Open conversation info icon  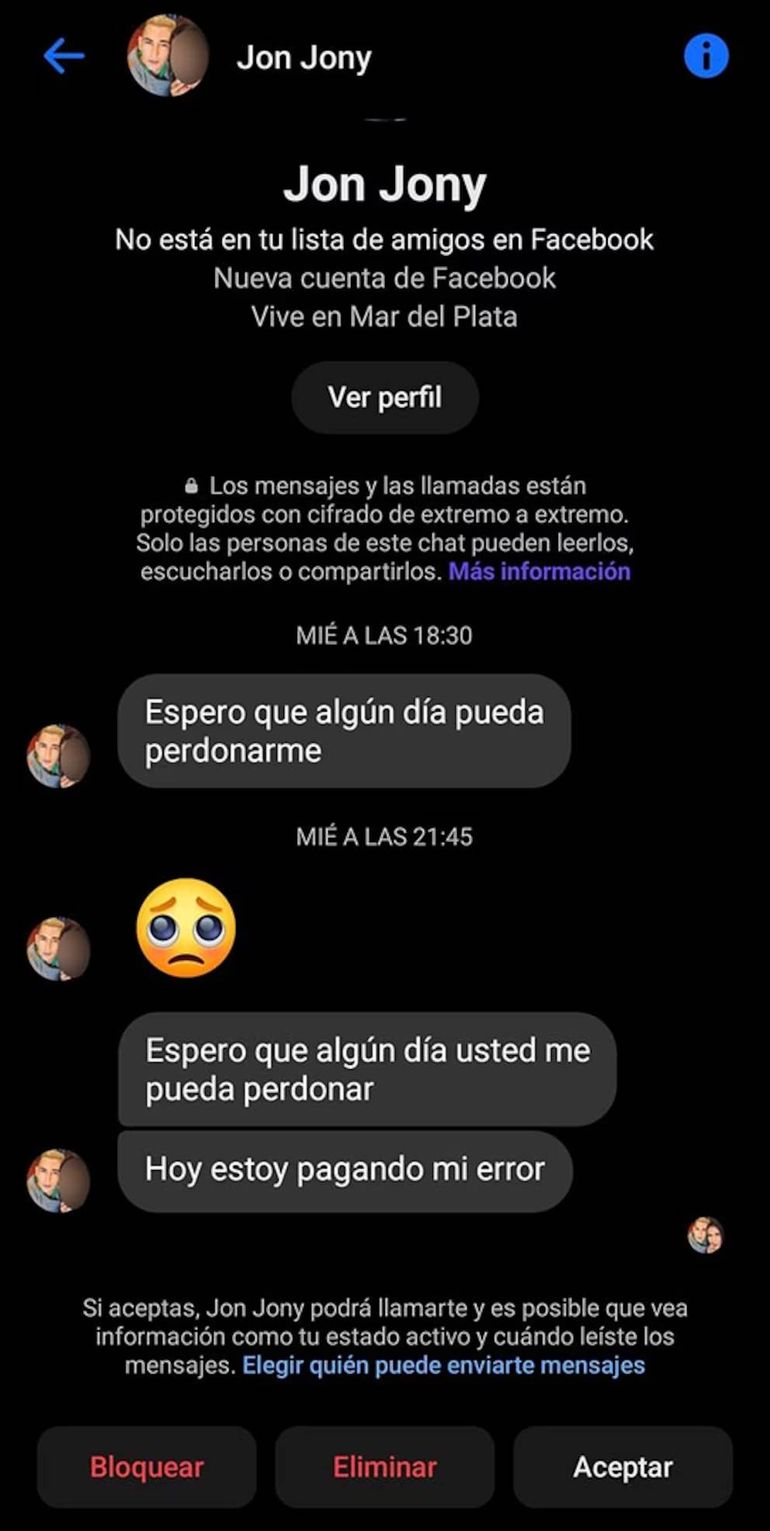pos(706,57)
